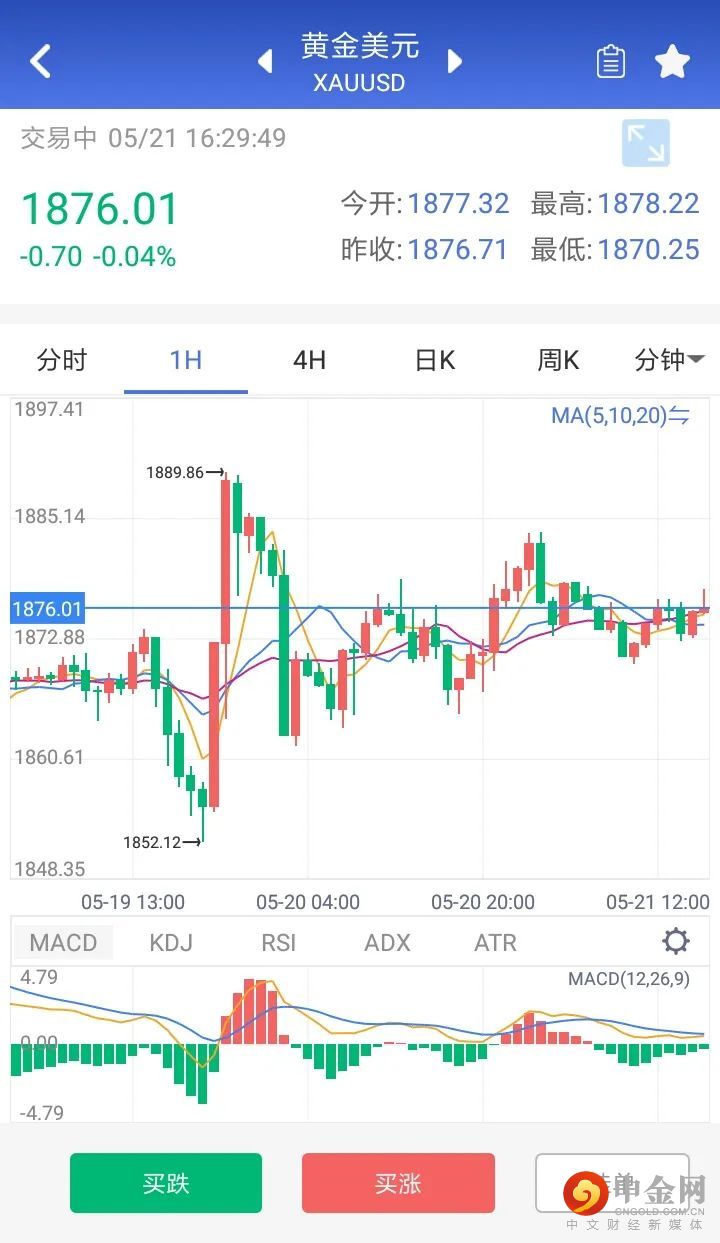Screen dimensions: 720x1243
Task: Show the ATR indicator
Action: coord(495,942)
